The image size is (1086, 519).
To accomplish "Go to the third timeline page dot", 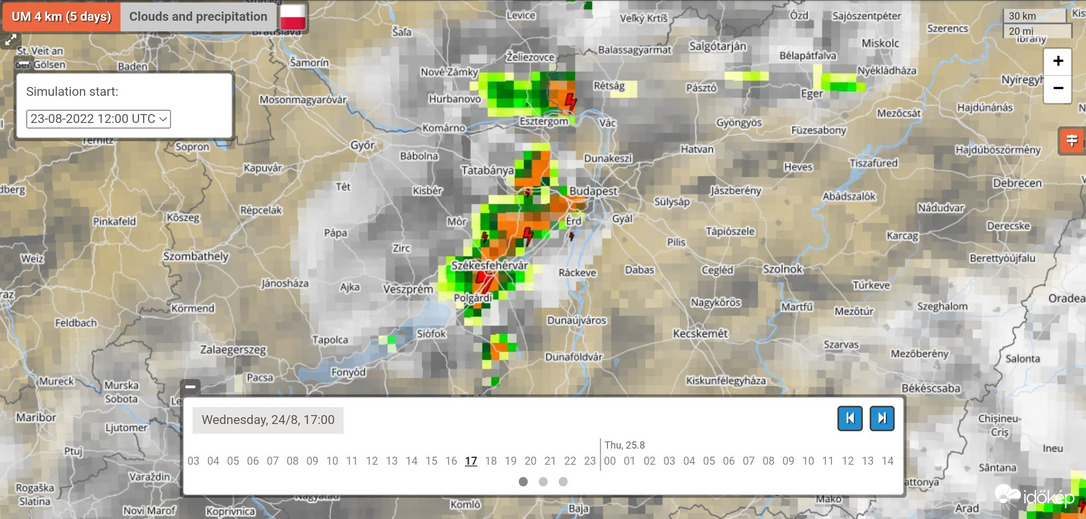I will click(x=563, y=482).
